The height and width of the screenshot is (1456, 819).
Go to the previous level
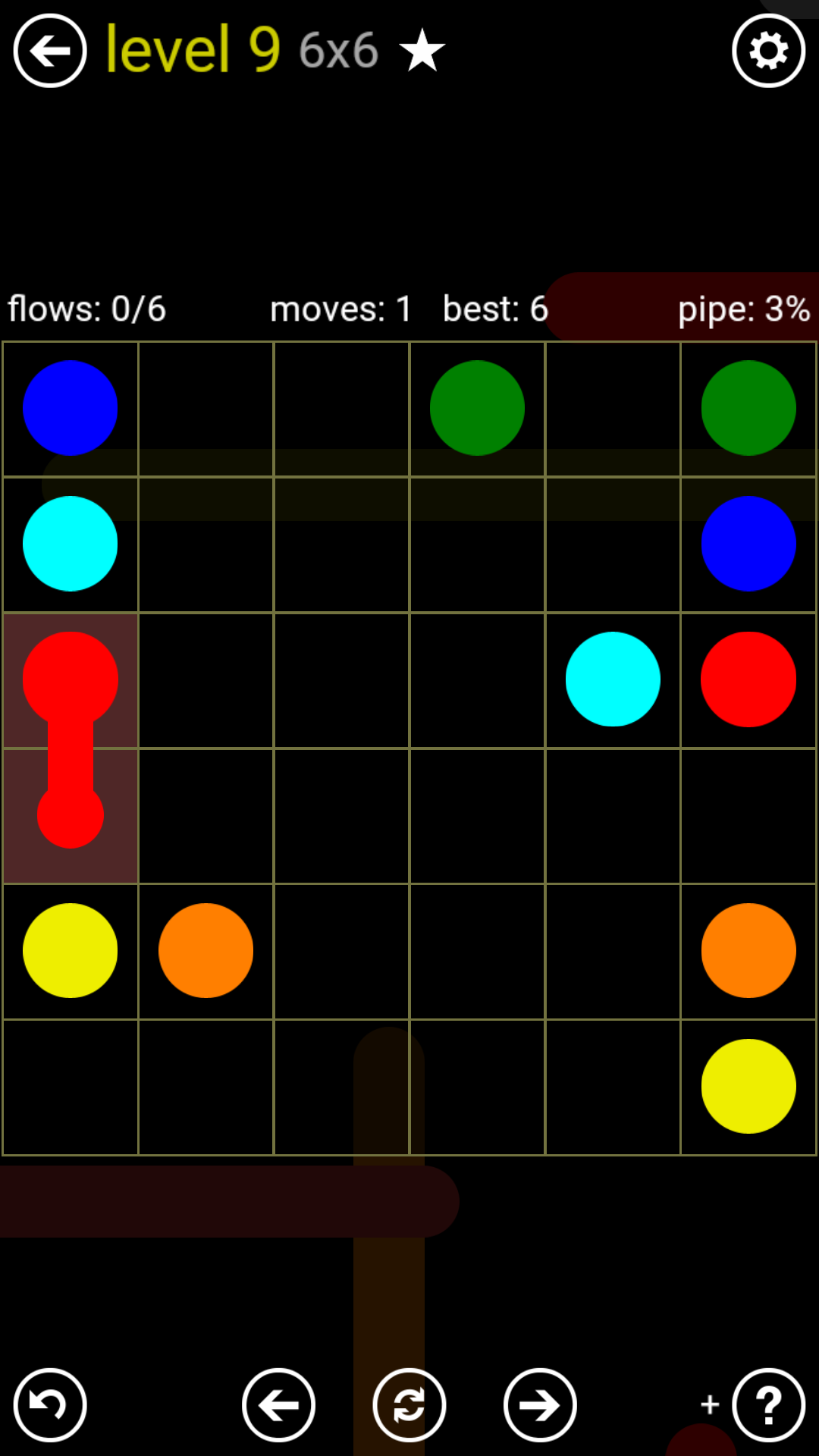(x=278, y=1404)
